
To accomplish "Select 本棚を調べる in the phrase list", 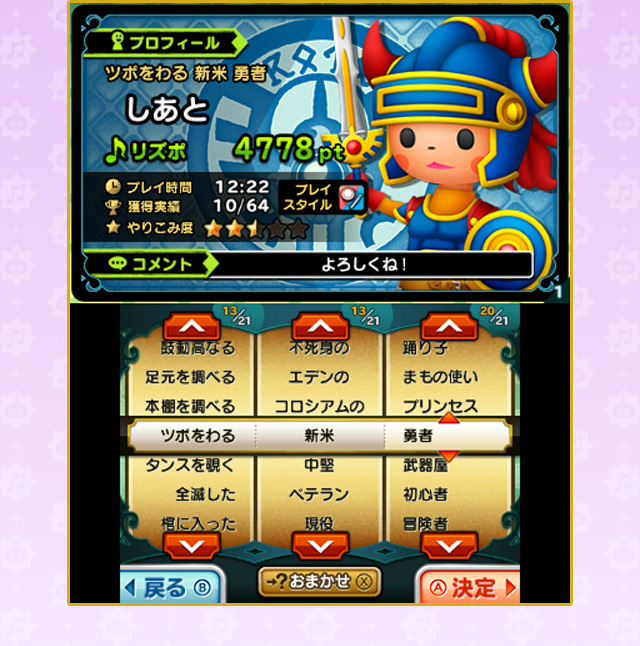I will pyautogui.click(x=190, y=407).
